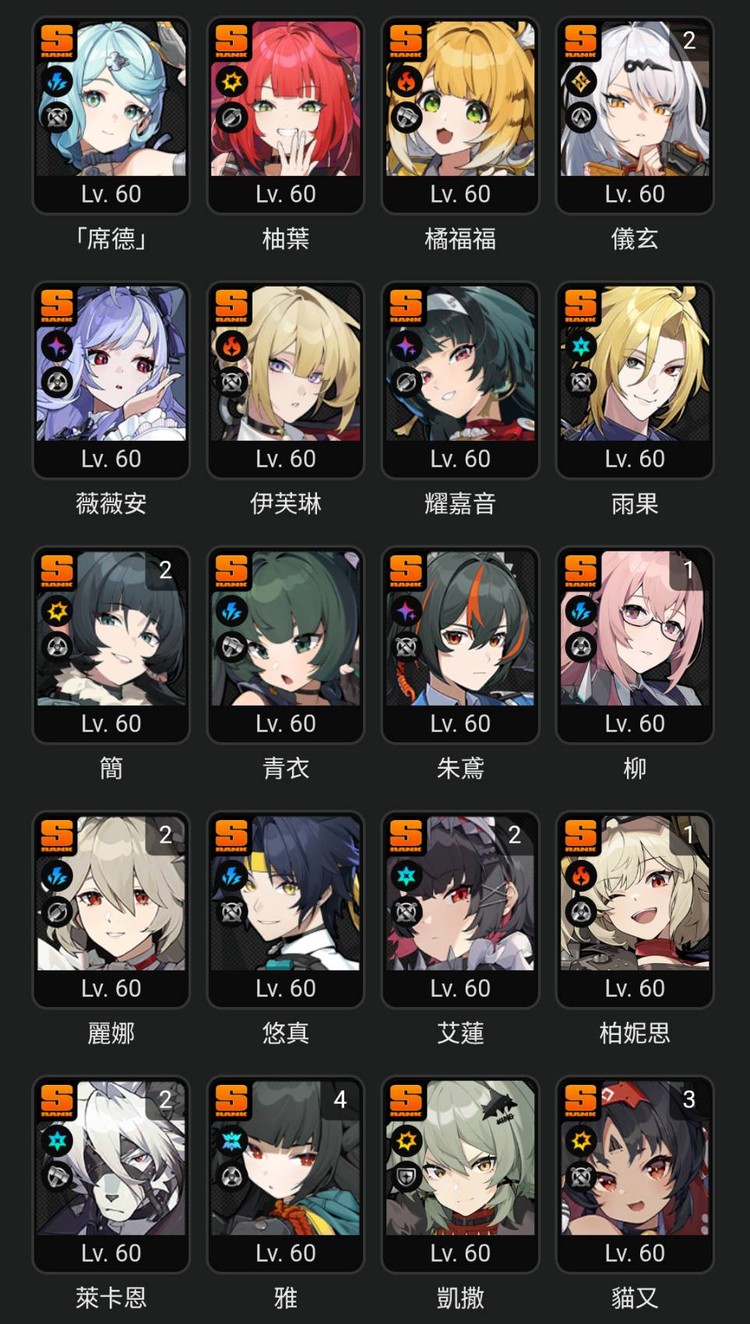Open the 簡 character card

coord(111,645)
